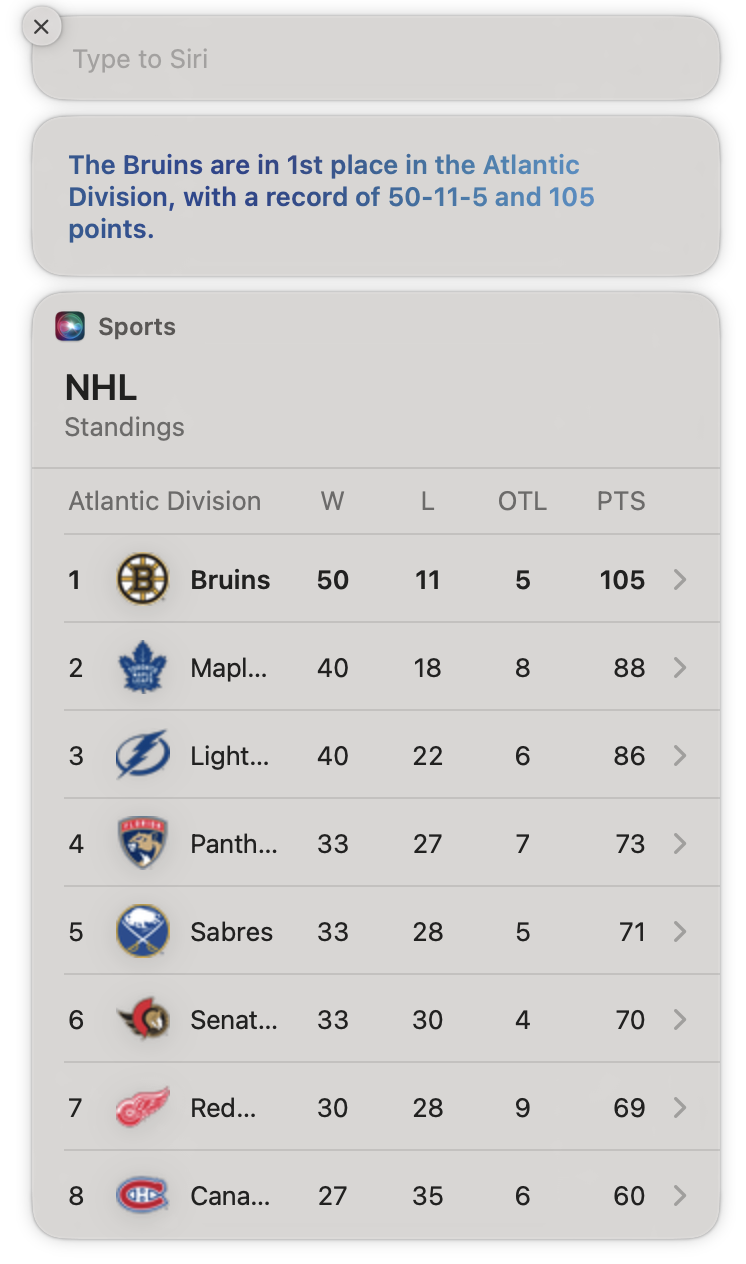Viewport: 746px width, 1264px height.
Task: Open the Red Wings row
Action: pos(376,1108)
